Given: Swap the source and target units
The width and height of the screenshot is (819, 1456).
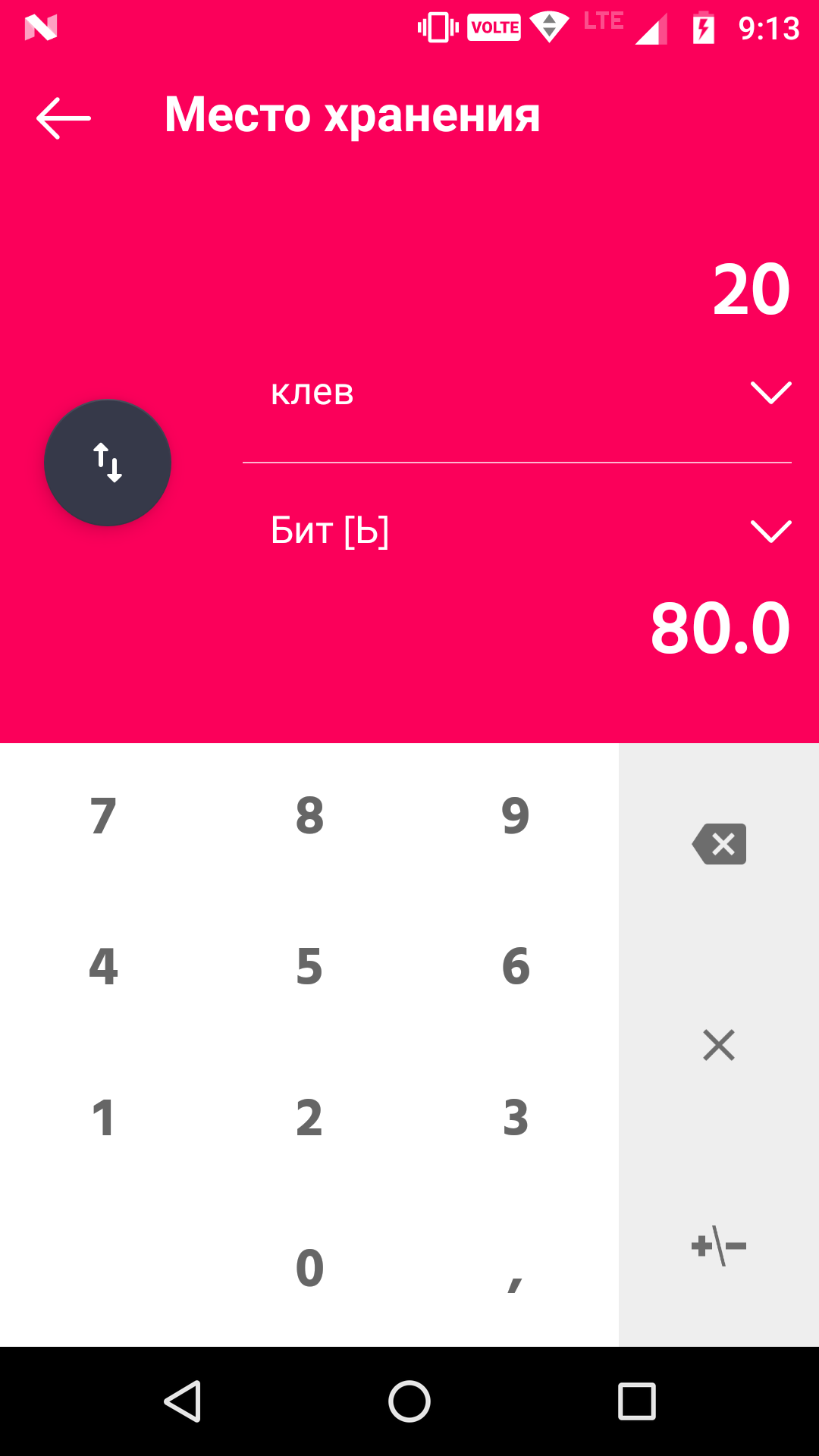Looking at the screenshot, I should click(x=108, y=463).
